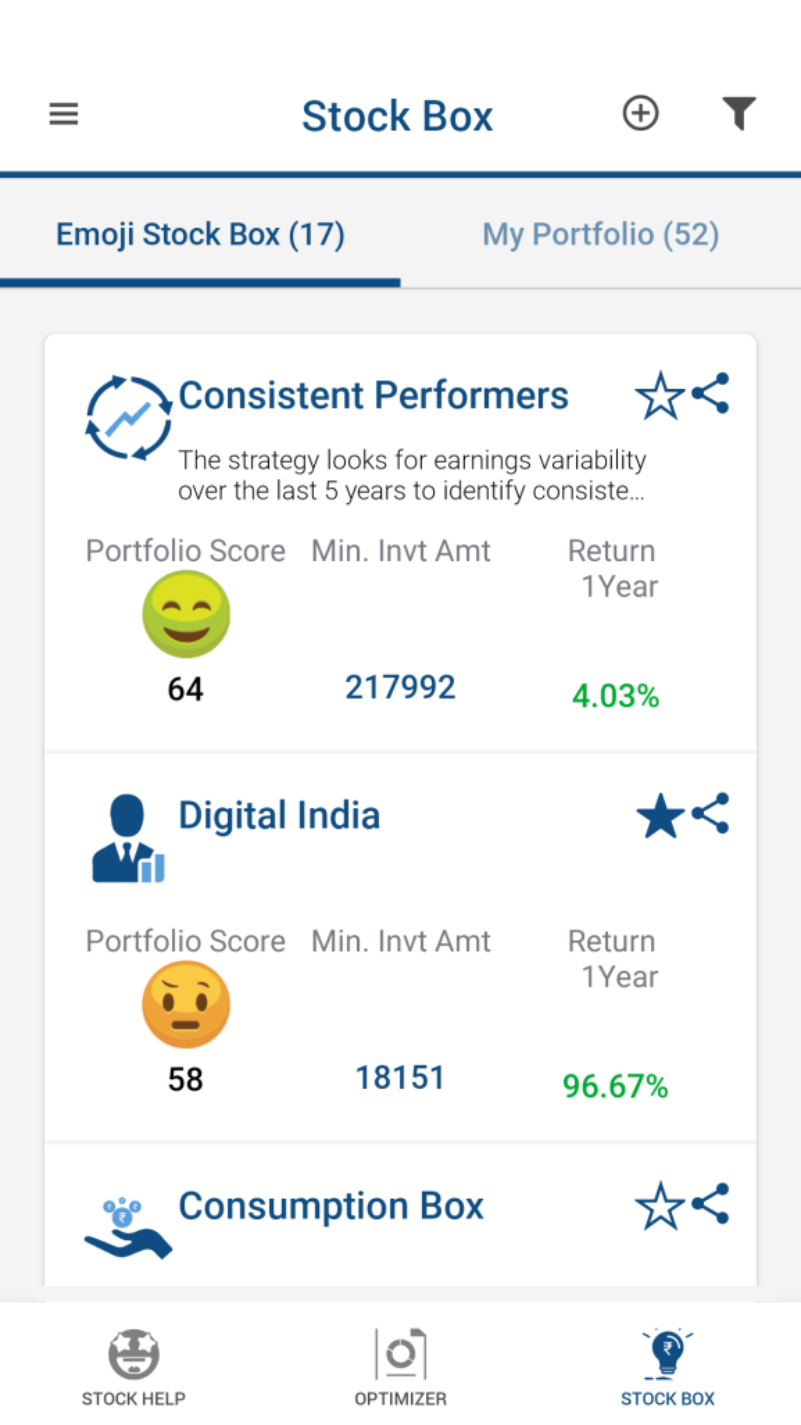Open the Consistent Performers strategy
This screenshot has width=801, height=1425.
tap(373, 394)
